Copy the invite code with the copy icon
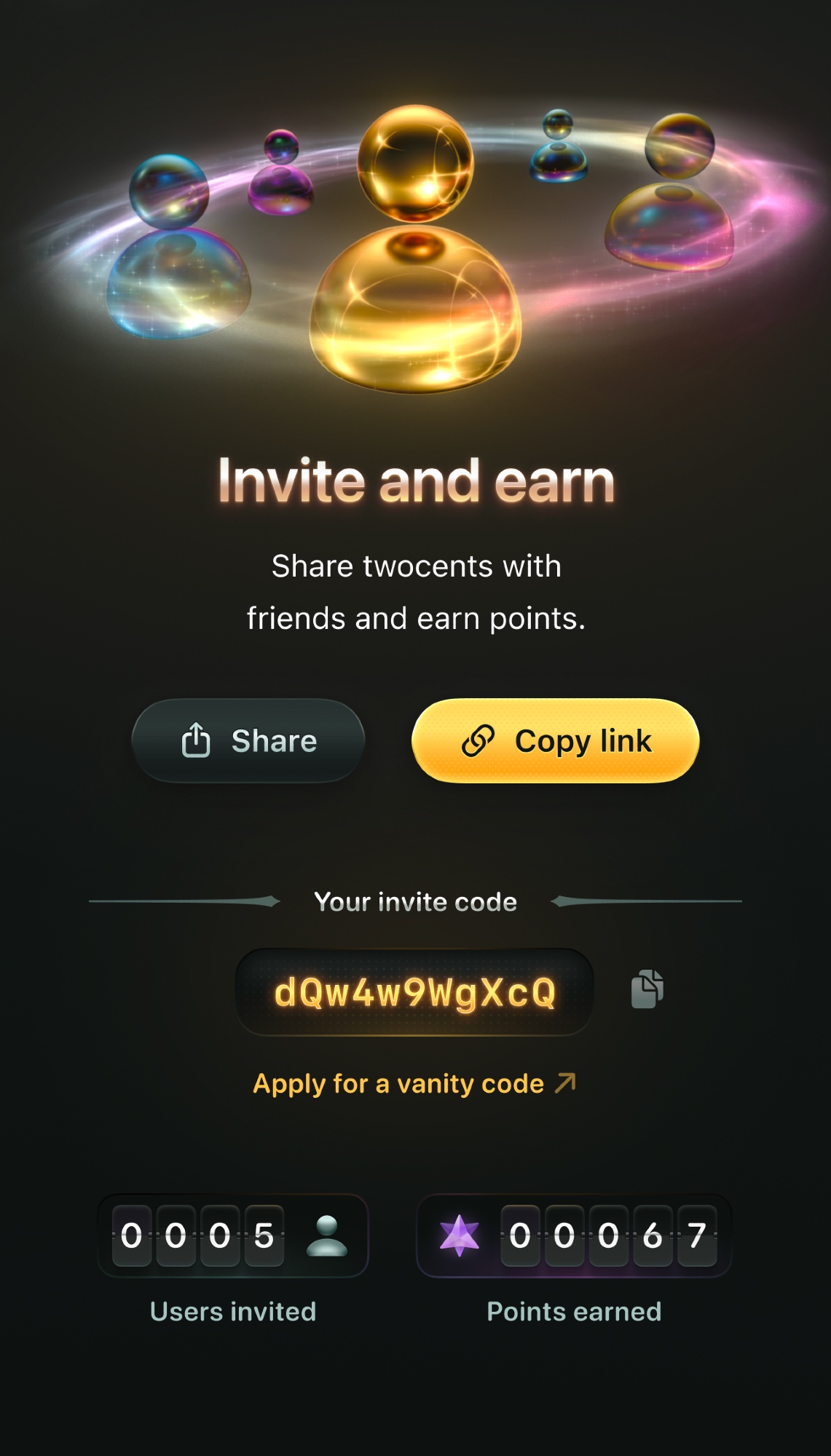 [x=647, y=989]
